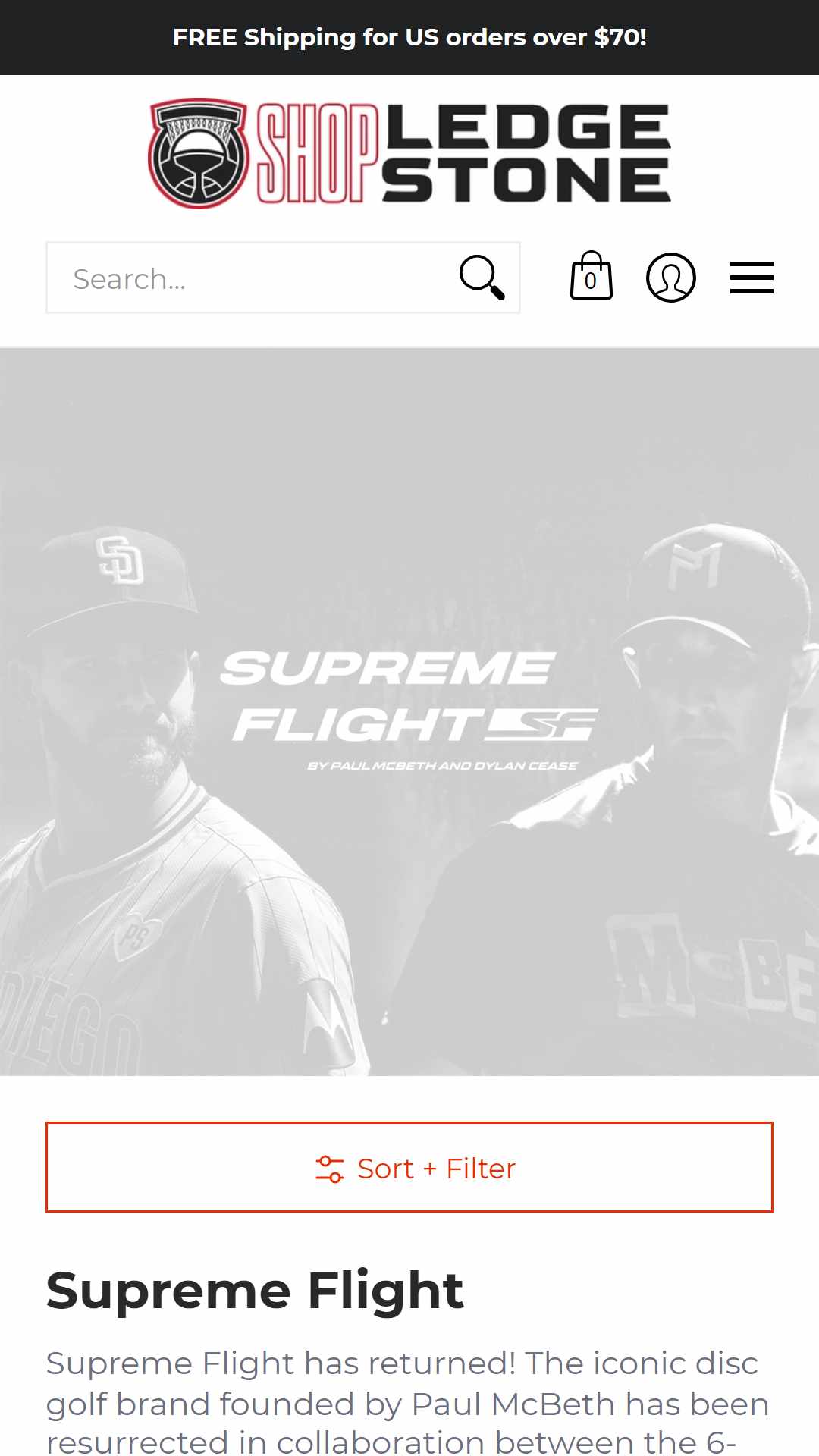Tap the magnifying glass search icon
This screenshot has width=819, height=1456.
point(482,278)
